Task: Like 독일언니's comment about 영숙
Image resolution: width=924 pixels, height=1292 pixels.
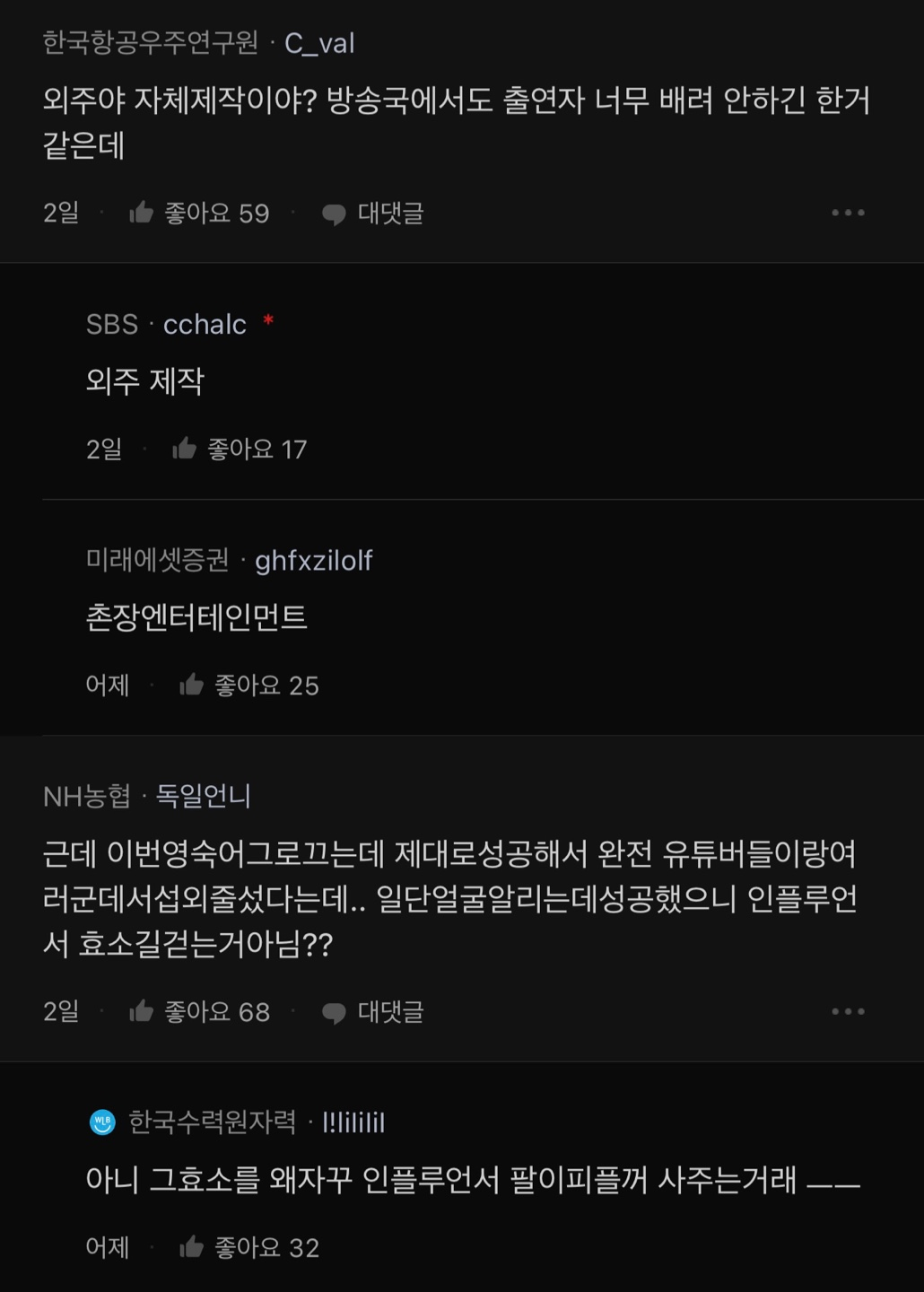Action: [x=142, y=1012]
